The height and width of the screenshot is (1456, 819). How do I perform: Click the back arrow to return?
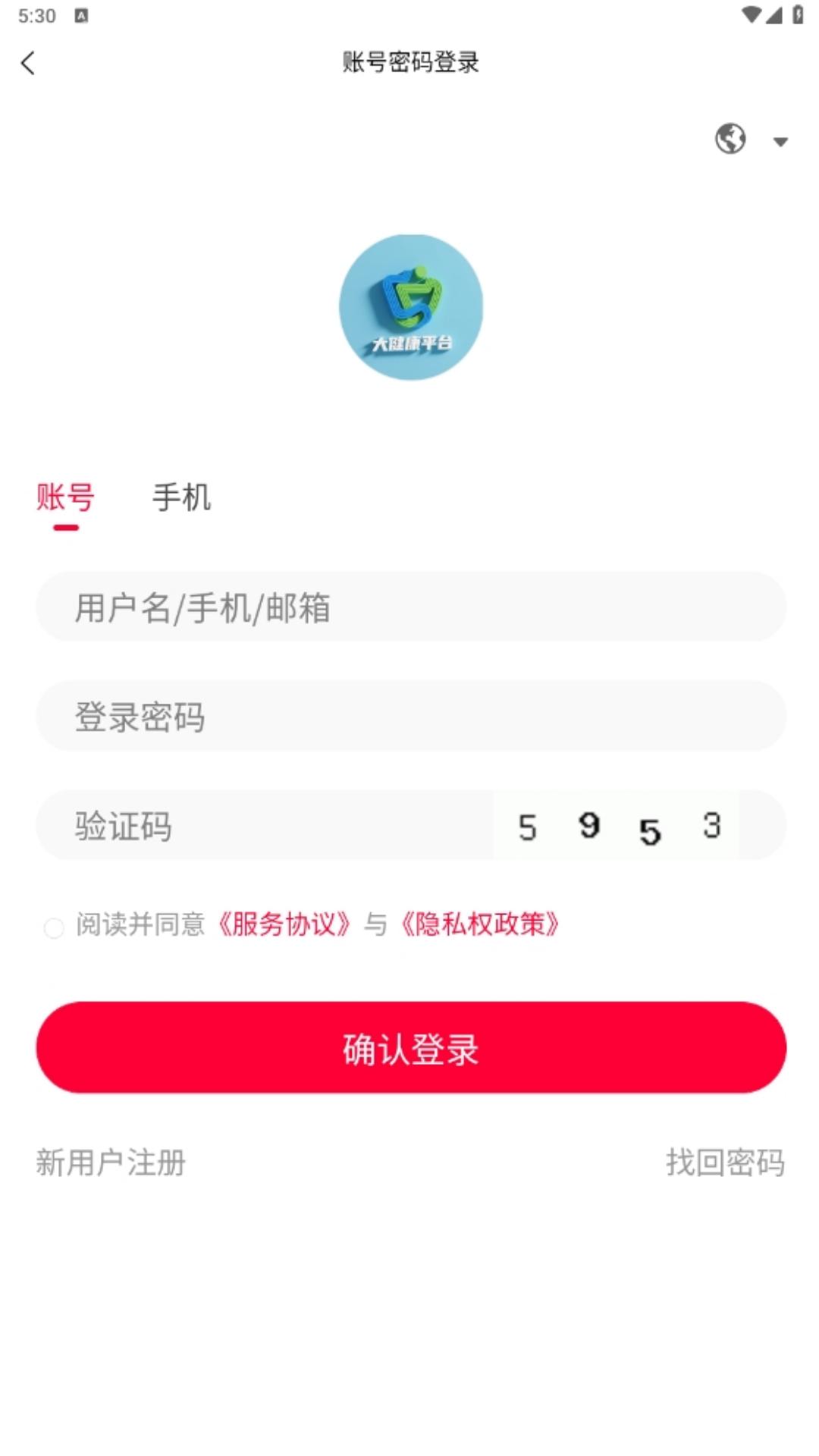tap(29, 64)
